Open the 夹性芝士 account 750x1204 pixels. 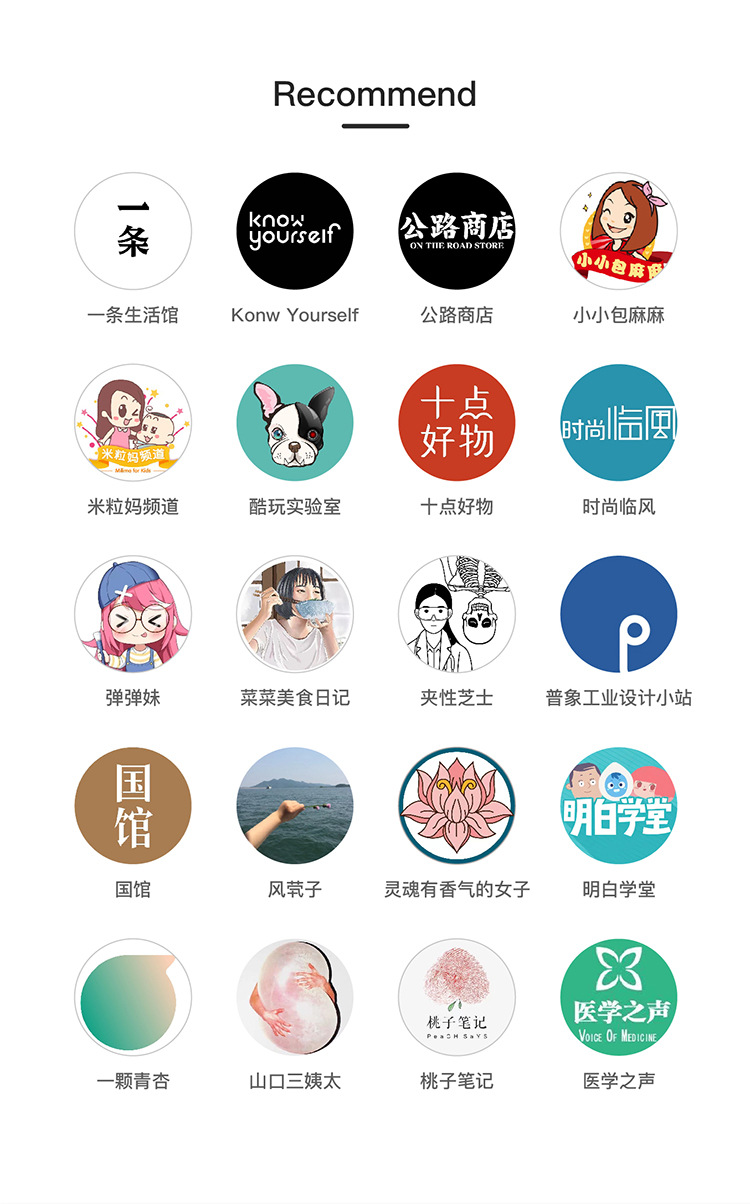(457, 614)
